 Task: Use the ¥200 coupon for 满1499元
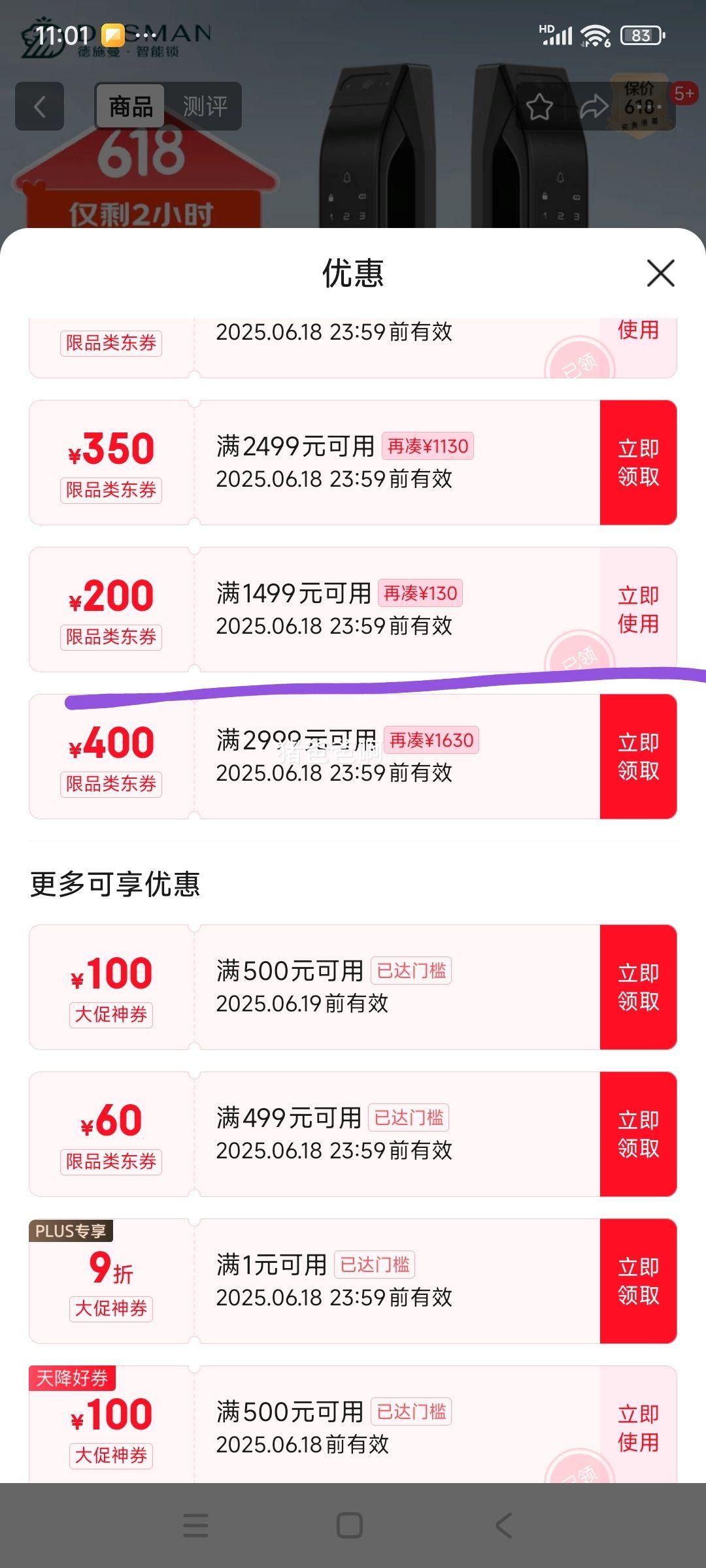point(638,609)
